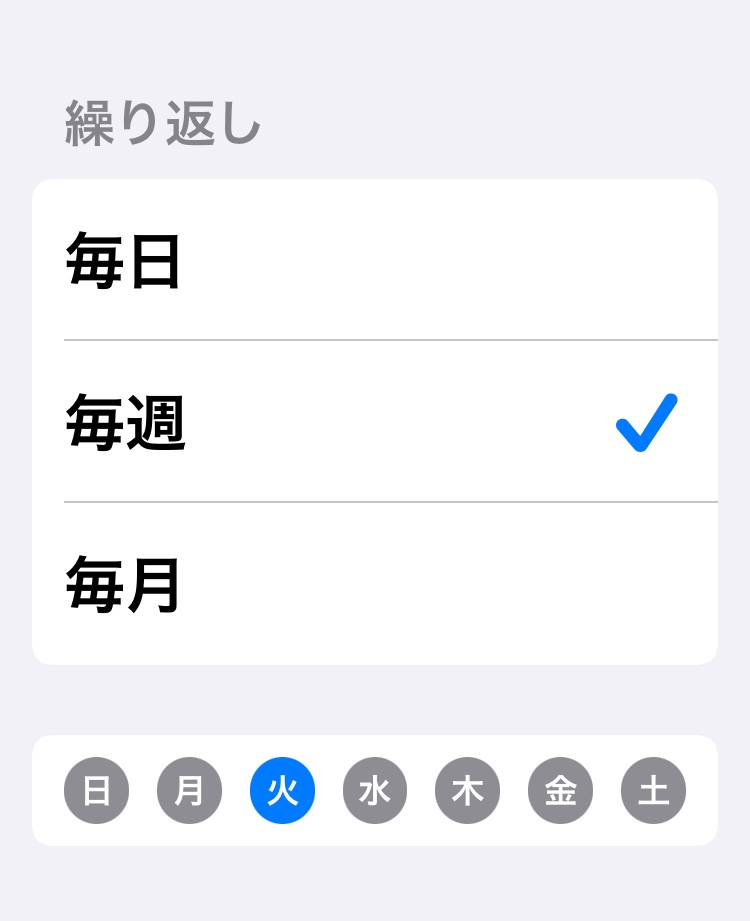Toggle the 月 day chip

pos(189,790)
